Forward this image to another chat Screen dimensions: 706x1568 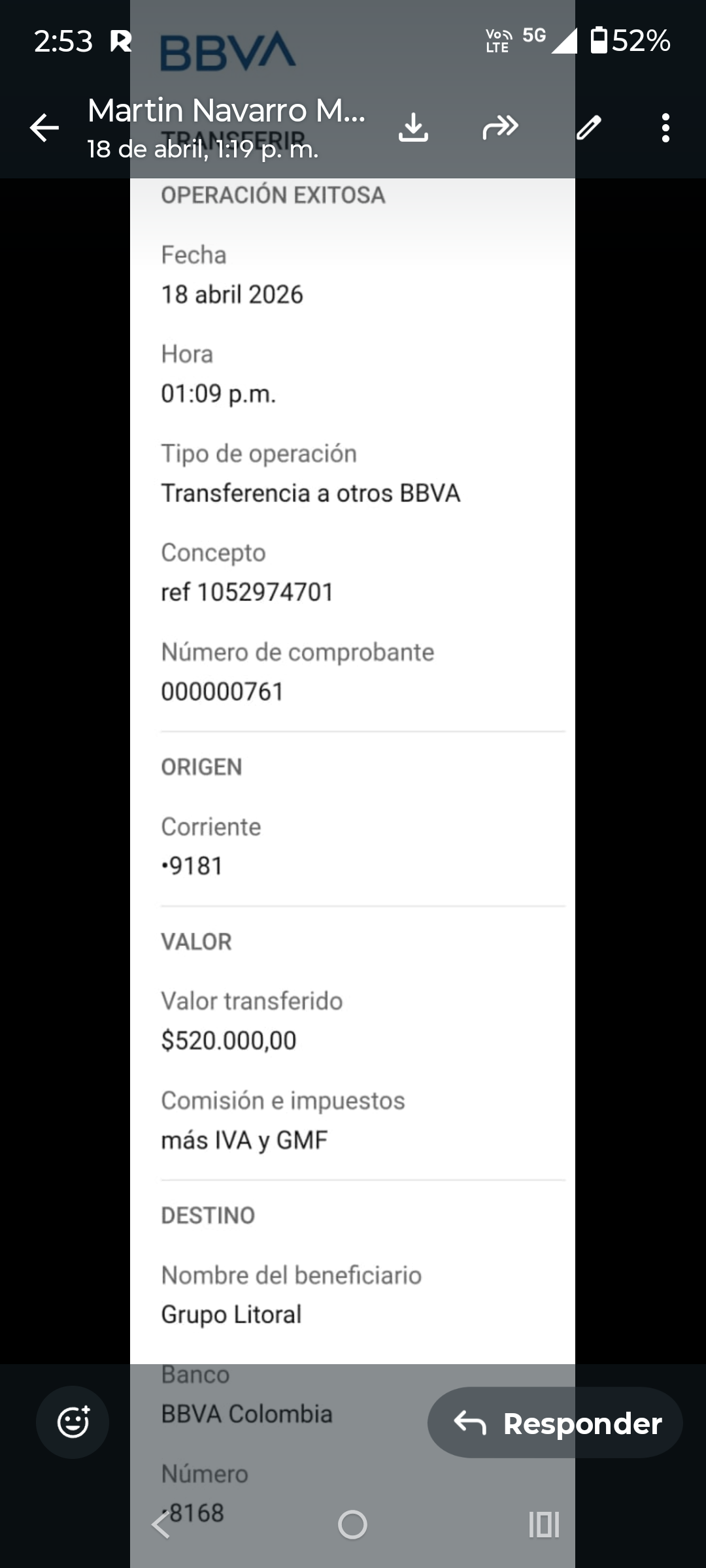click(x=500, y=127)
